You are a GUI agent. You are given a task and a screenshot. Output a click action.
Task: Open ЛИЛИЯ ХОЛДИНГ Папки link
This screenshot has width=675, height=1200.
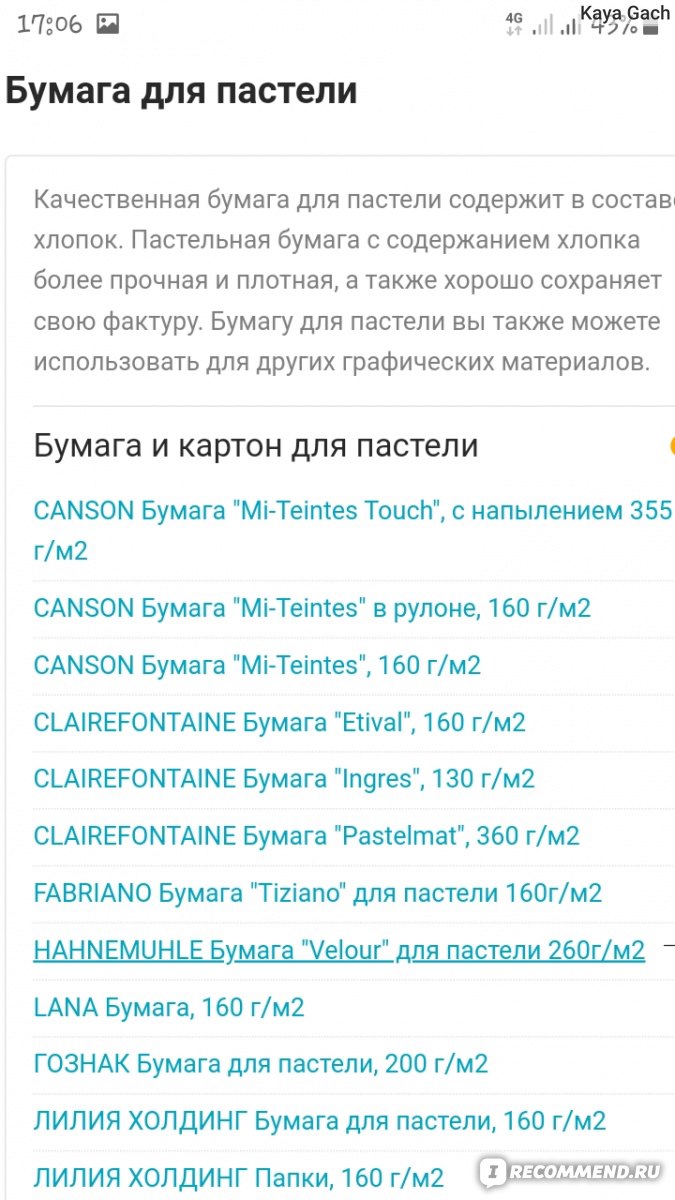(239, 1178)
